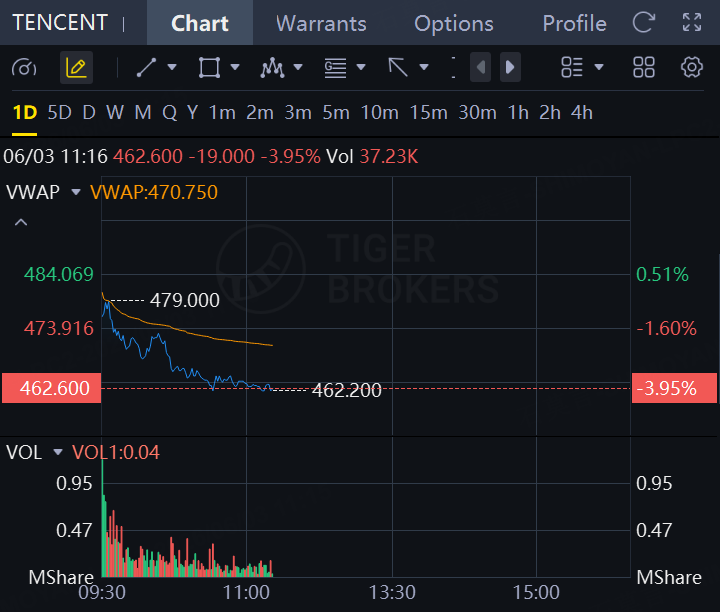Select the 5D timeframe
This screenshot has height=612, width=720.
60,112
